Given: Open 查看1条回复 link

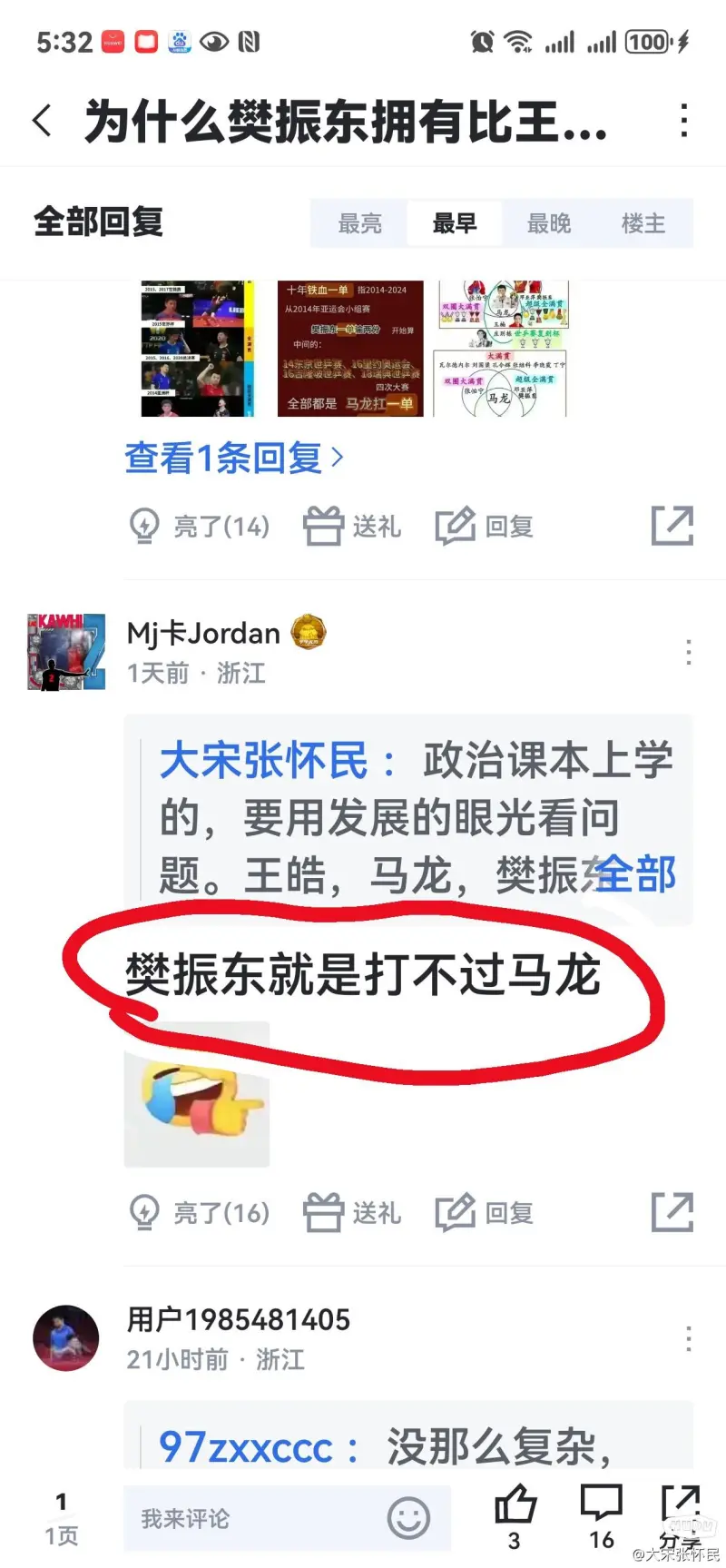Looking at the screenshot, I should (x=233, y=458).
